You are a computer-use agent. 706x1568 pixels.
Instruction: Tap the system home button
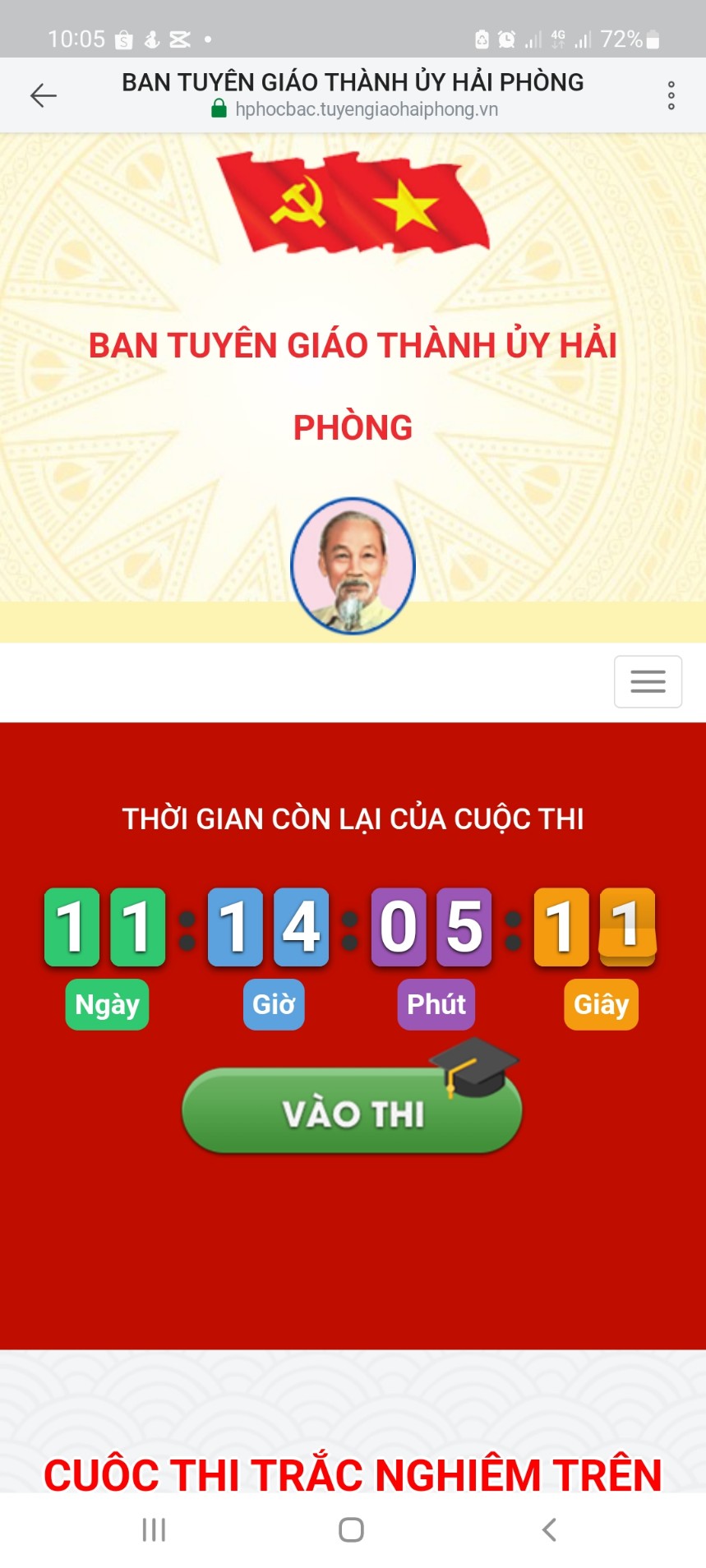pos(352,1529)
